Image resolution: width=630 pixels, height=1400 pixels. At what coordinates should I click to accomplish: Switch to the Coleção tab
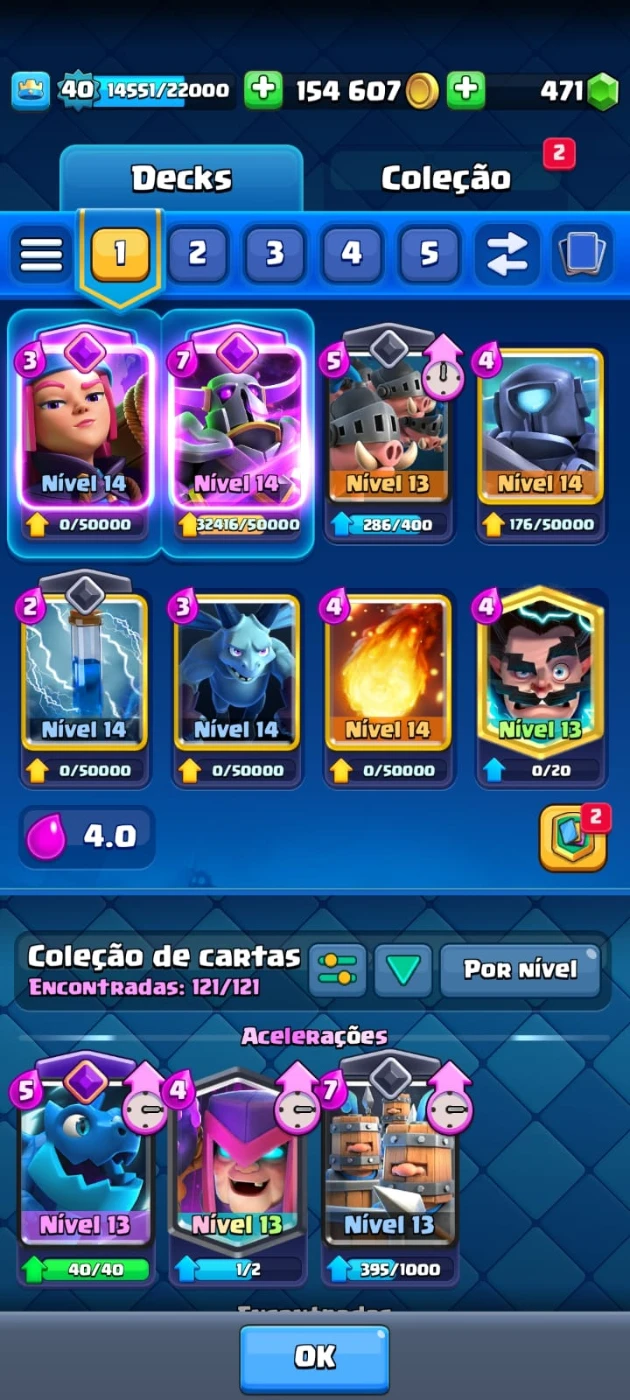[x=446, y=178]
